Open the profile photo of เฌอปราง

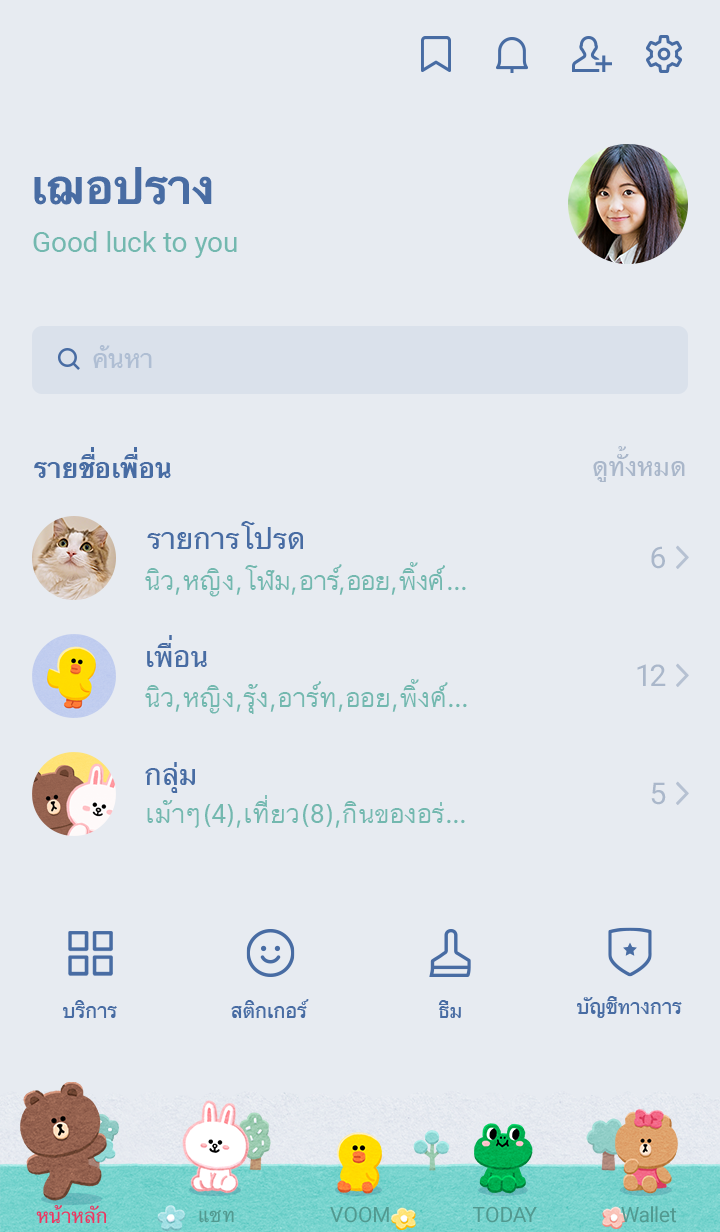pyautogui.click(x=628, y=204)
